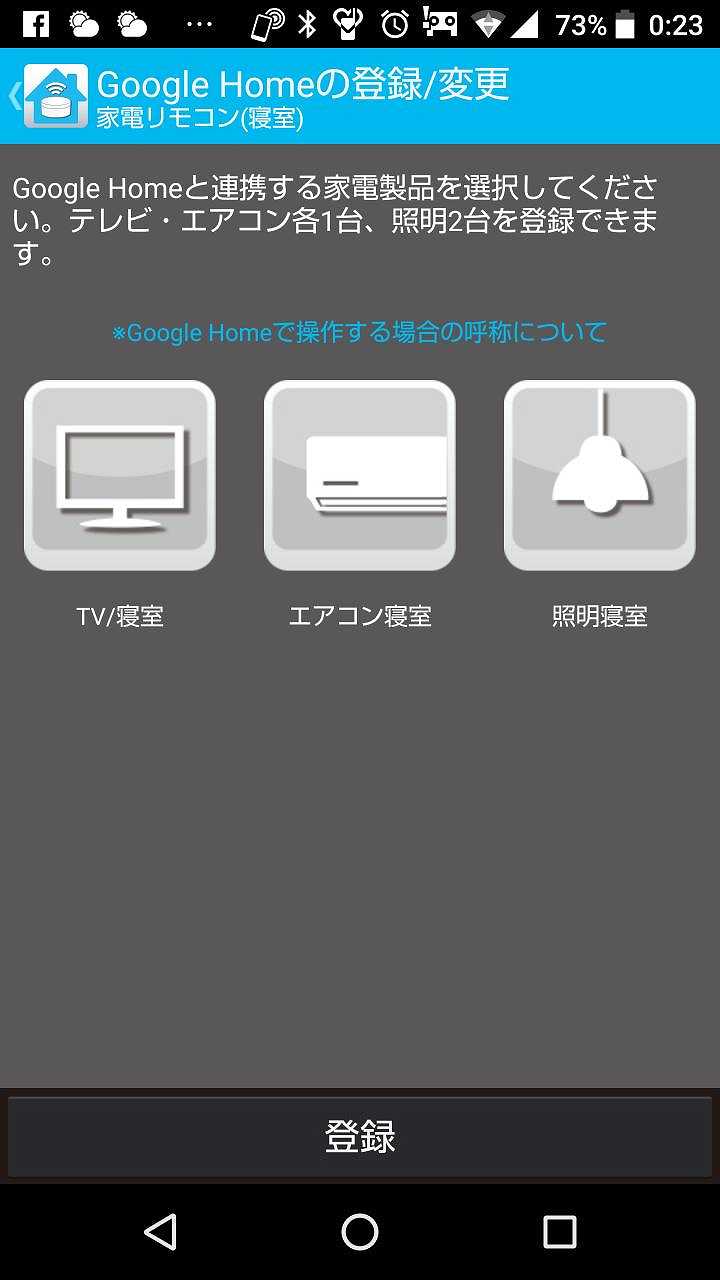
Task: Open the Google Home naming info link
Action: pyautogui.click(x=360, y=332)
